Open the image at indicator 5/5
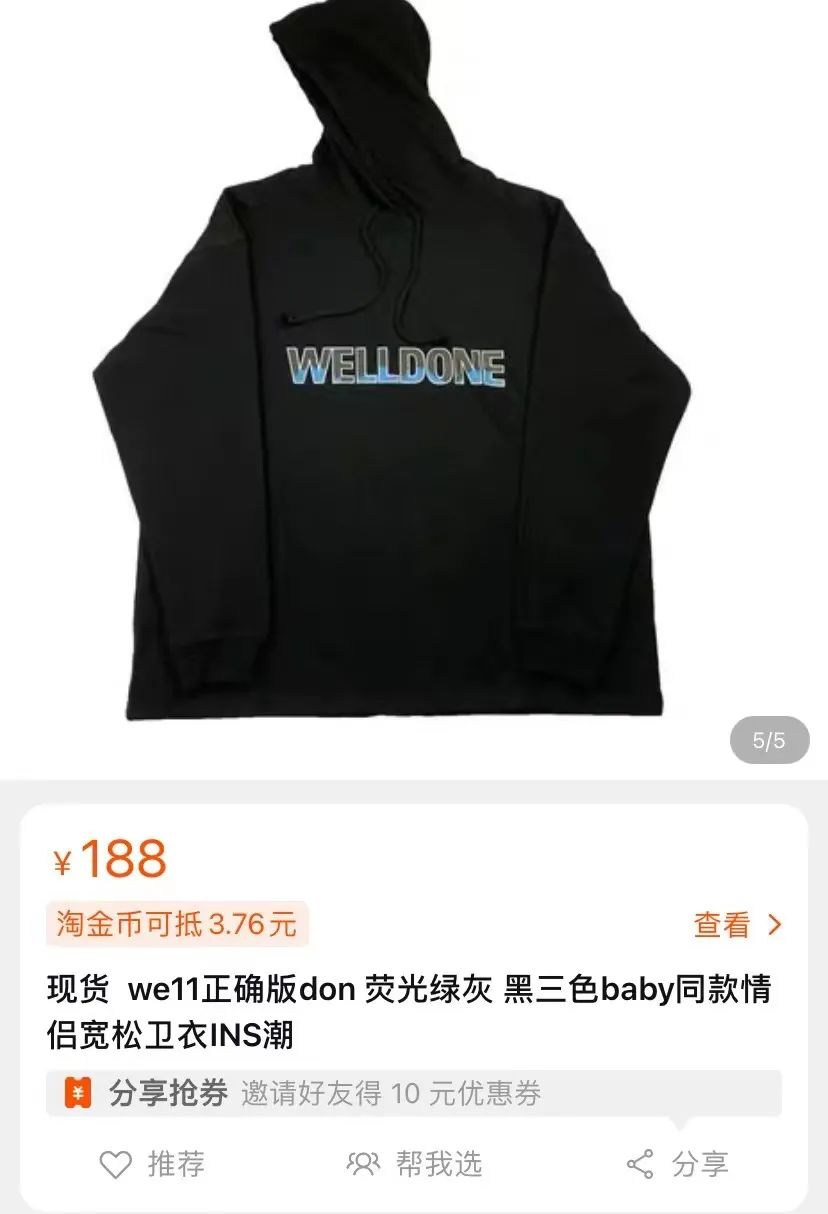The height and width of the screenshot is (1214, 828). pos(767,739)
